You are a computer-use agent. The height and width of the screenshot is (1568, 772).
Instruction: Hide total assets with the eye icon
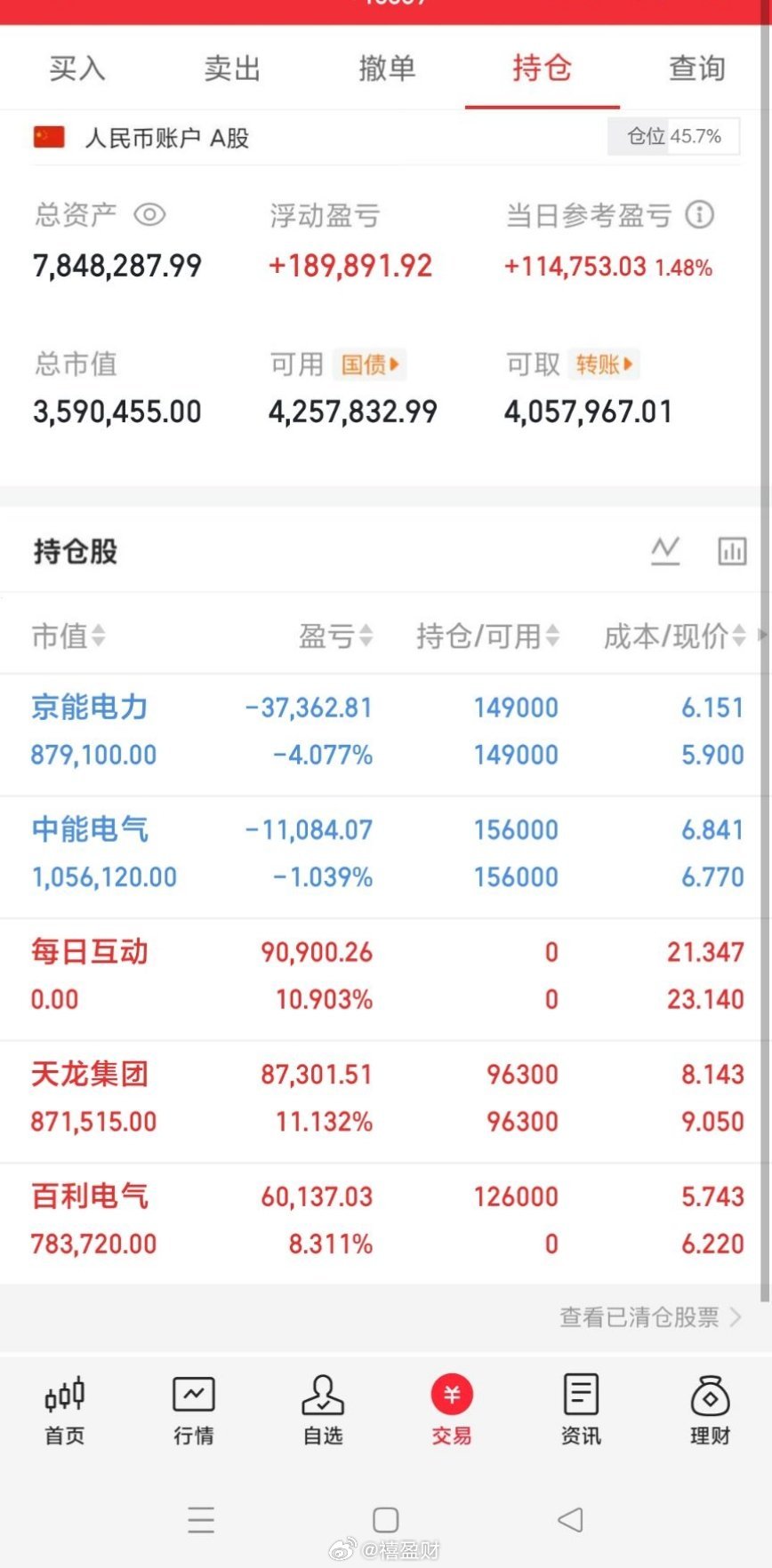click(149, 215)
